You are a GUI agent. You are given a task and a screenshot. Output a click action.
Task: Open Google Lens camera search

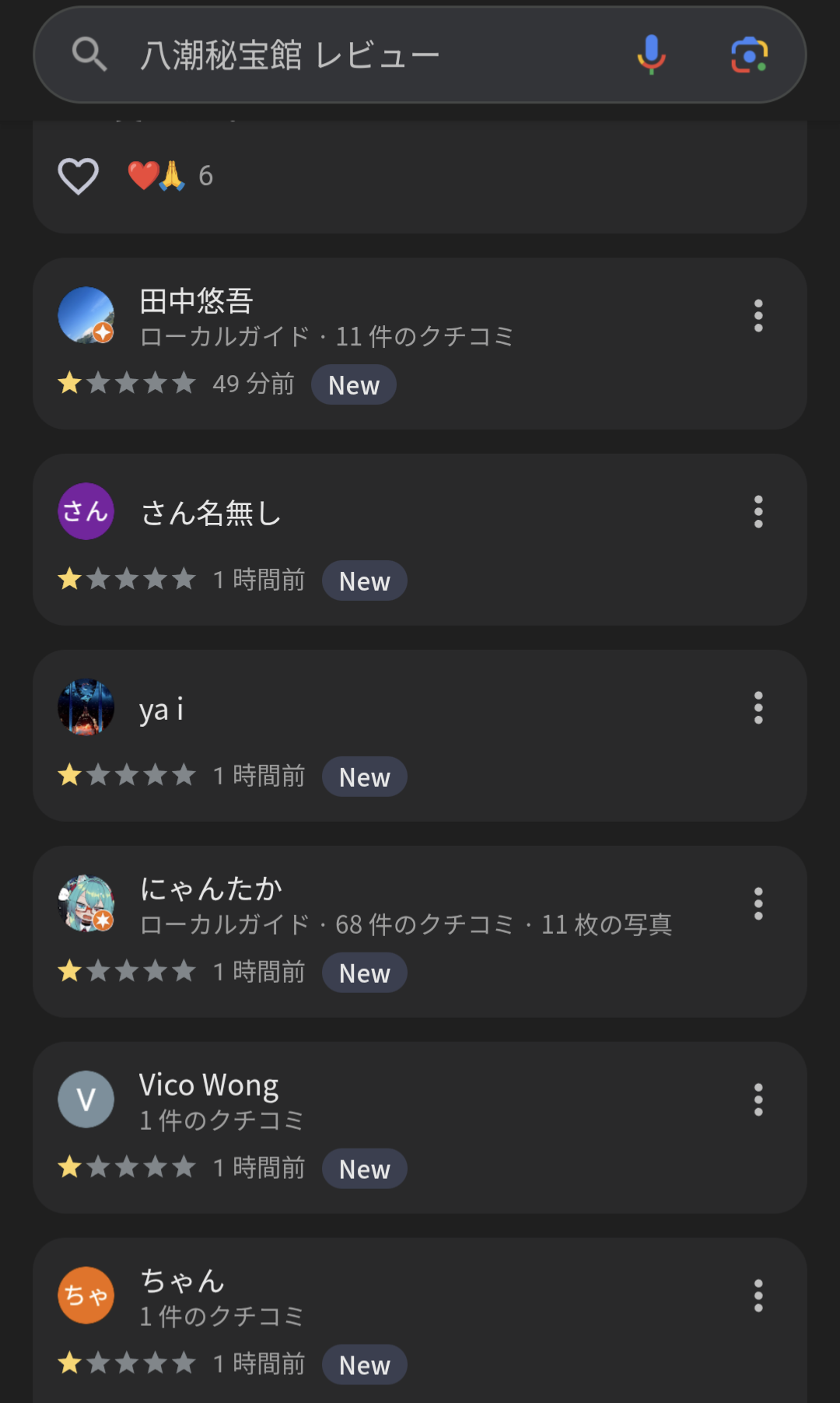click(x=749, y=55)
